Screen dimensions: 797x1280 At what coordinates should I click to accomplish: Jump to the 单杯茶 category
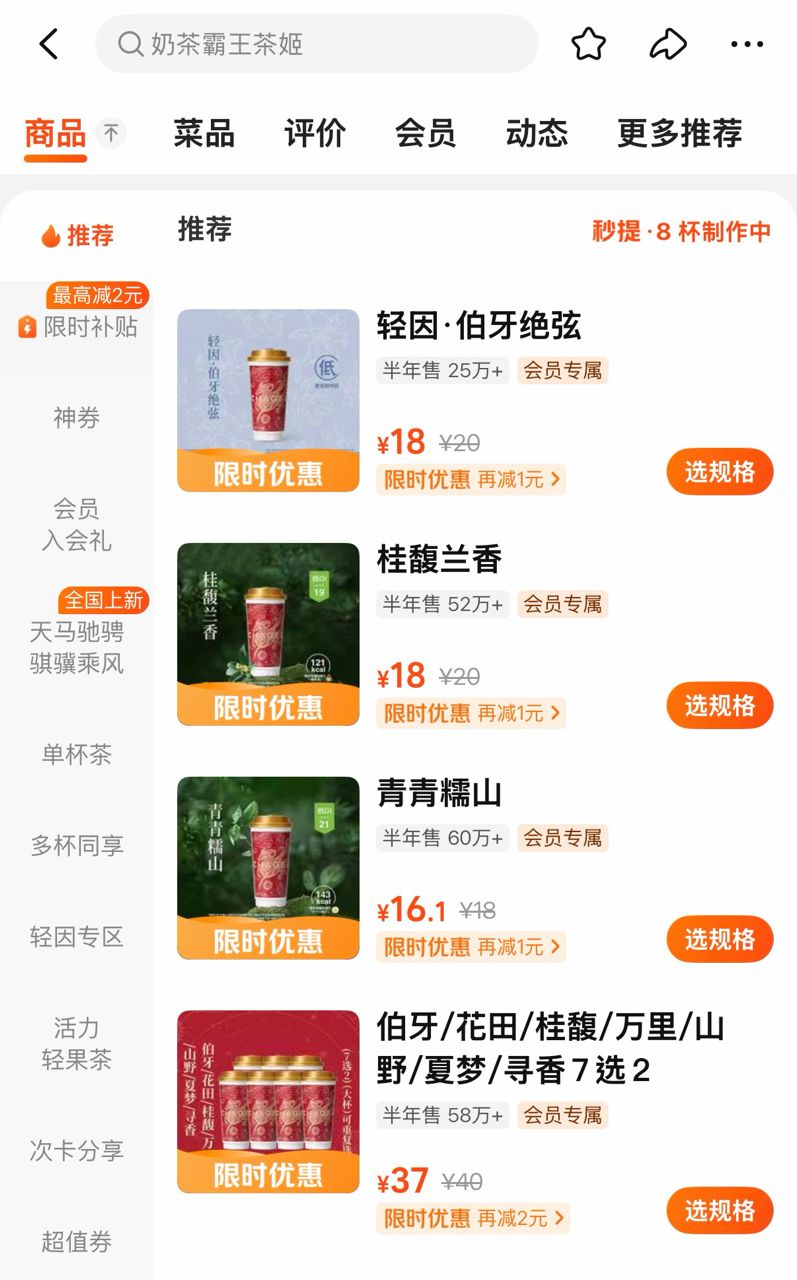pyautogui.click(x=77, y=754)
